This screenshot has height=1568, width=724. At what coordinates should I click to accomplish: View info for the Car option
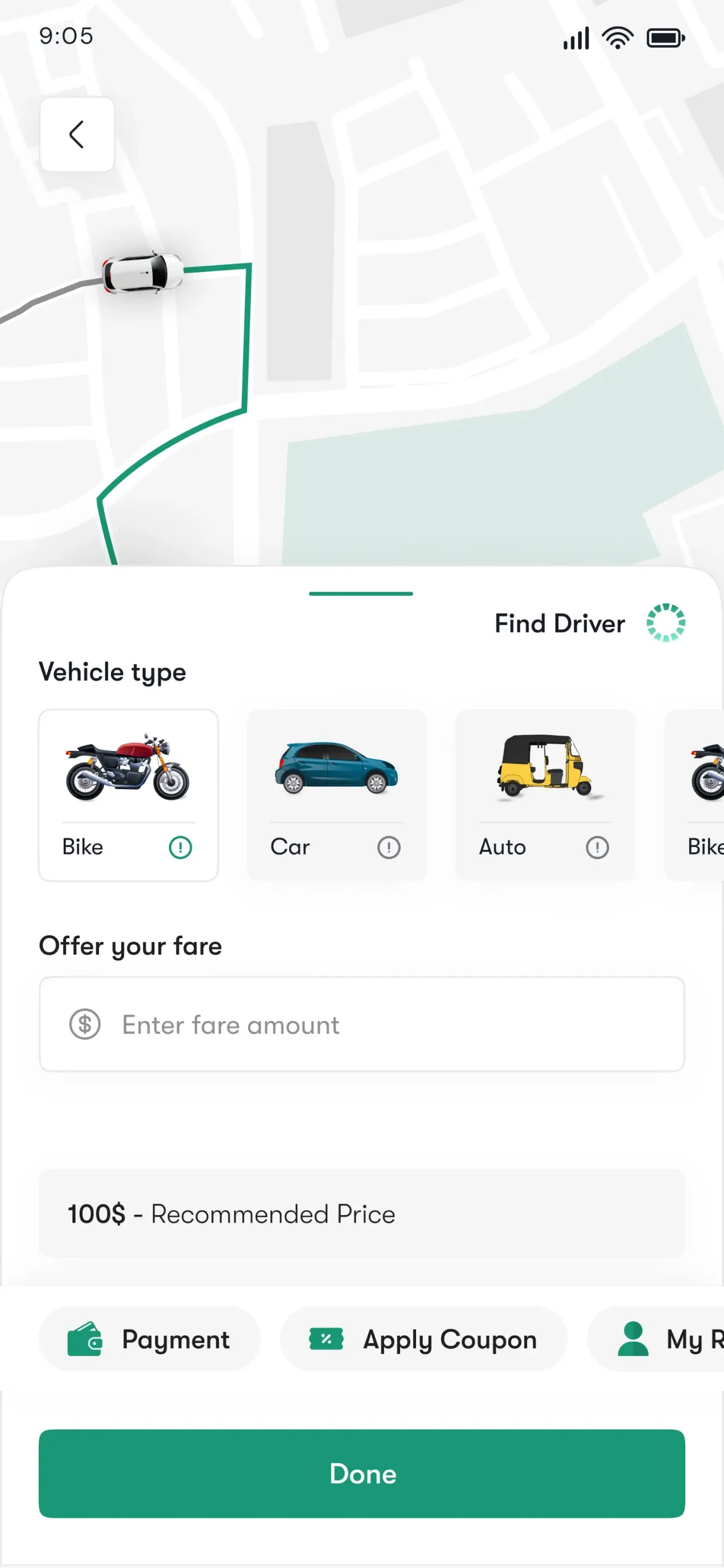(x=389, y=847)
